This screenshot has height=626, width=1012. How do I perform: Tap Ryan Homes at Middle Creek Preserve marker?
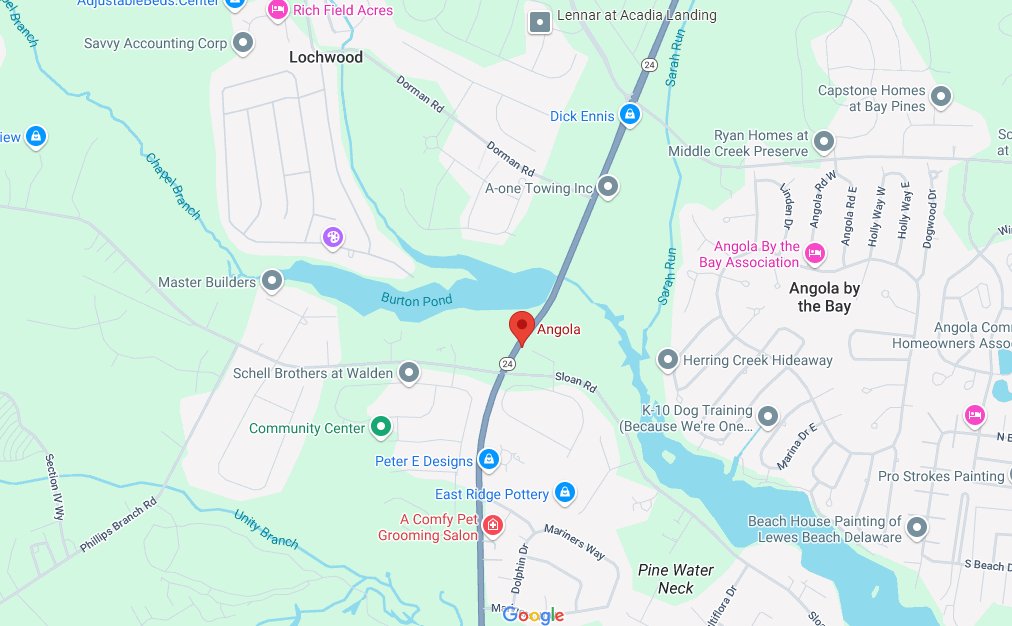824,142
